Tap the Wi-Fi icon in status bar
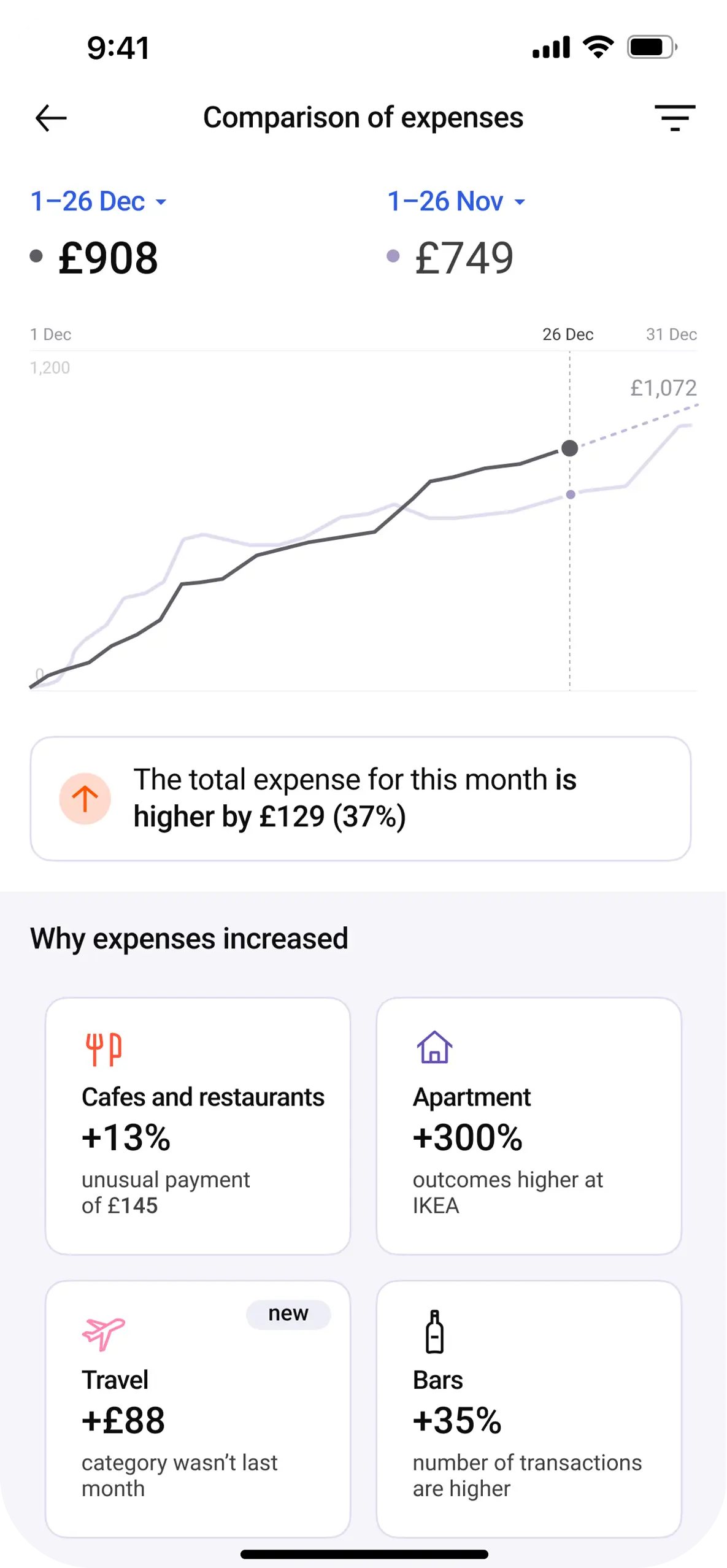727x1568 pixels. point(598,46)
